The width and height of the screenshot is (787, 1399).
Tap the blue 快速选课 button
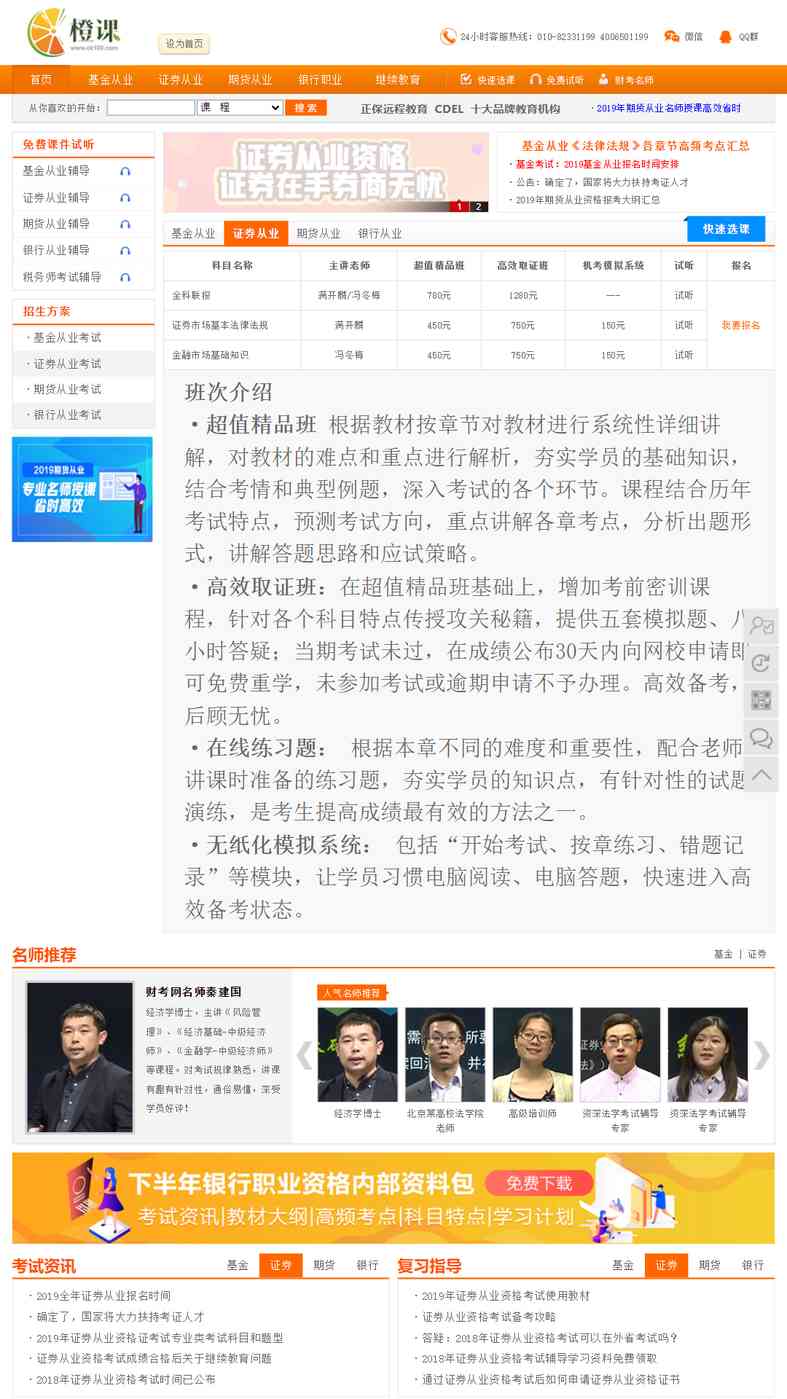coord(726,229)
